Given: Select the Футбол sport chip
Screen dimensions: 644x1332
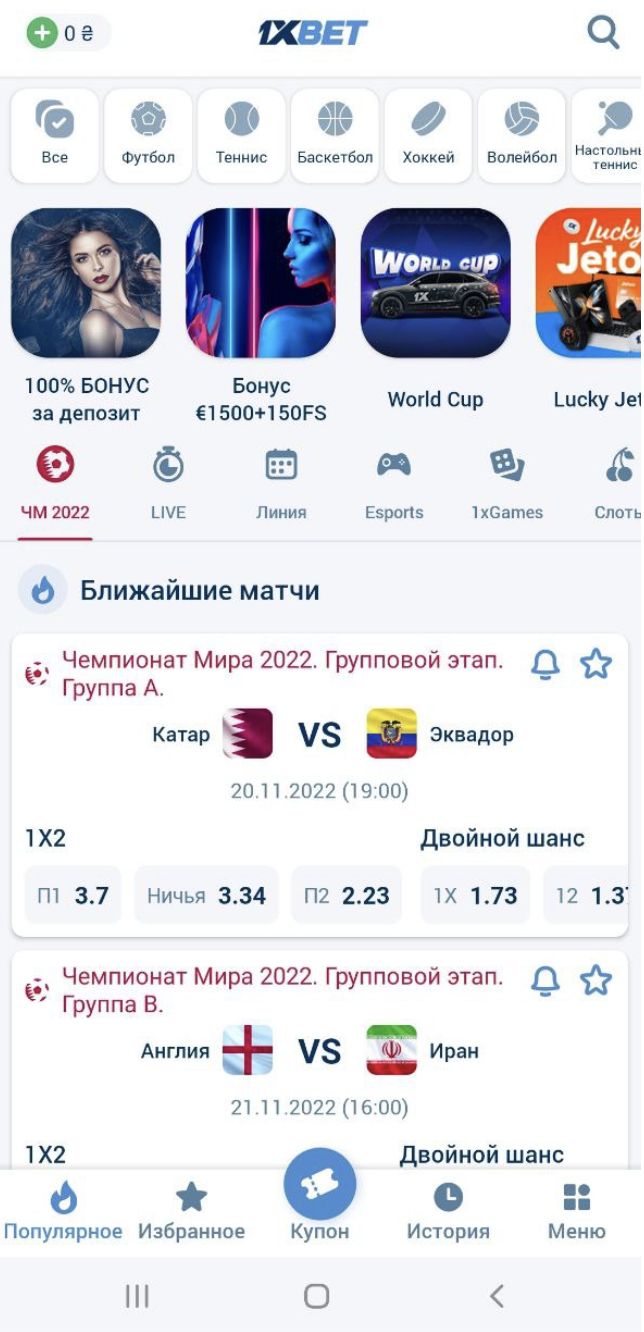Looking at the screenshot, I should coord(148,135).
